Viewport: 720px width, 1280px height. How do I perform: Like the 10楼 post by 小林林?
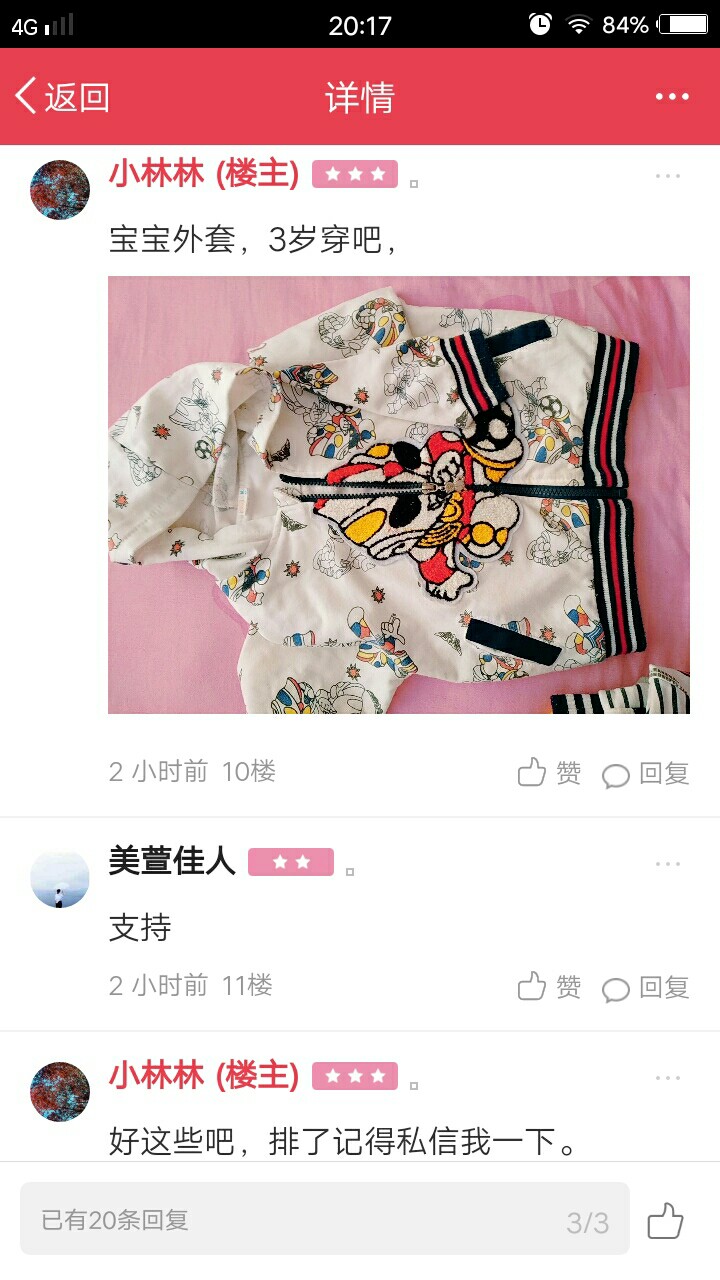[549, 773]
